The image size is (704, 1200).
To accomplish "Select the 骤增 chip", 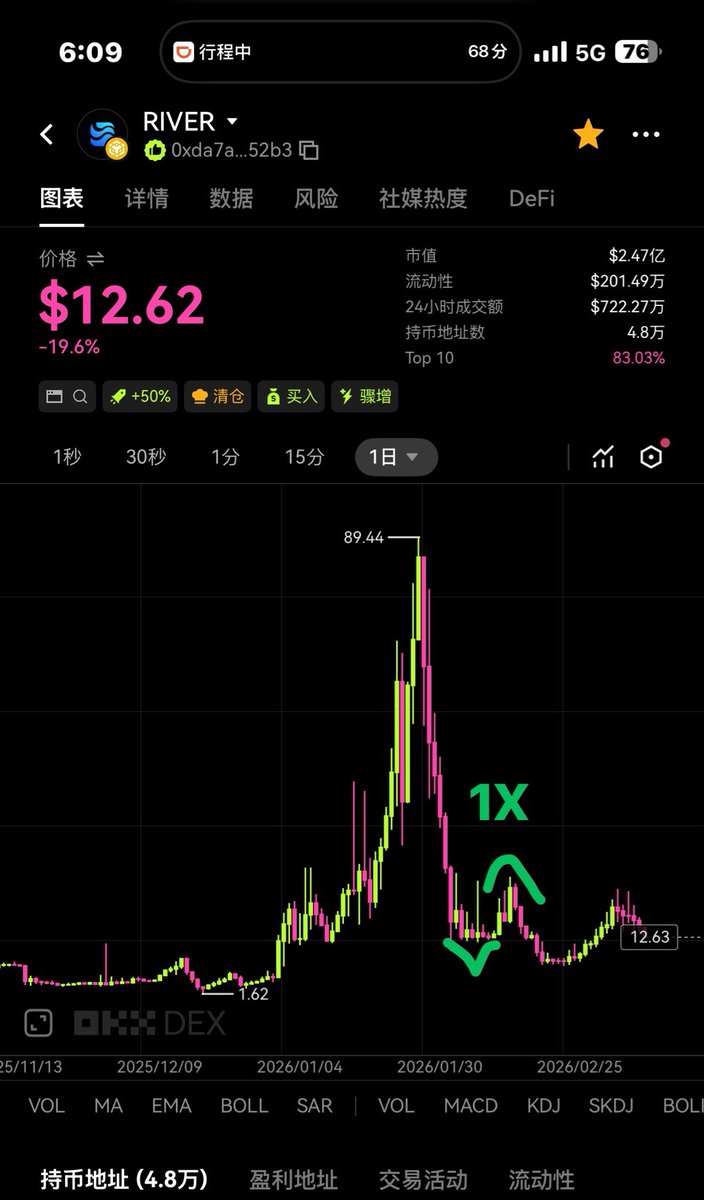I will click(x=365, y=396).
